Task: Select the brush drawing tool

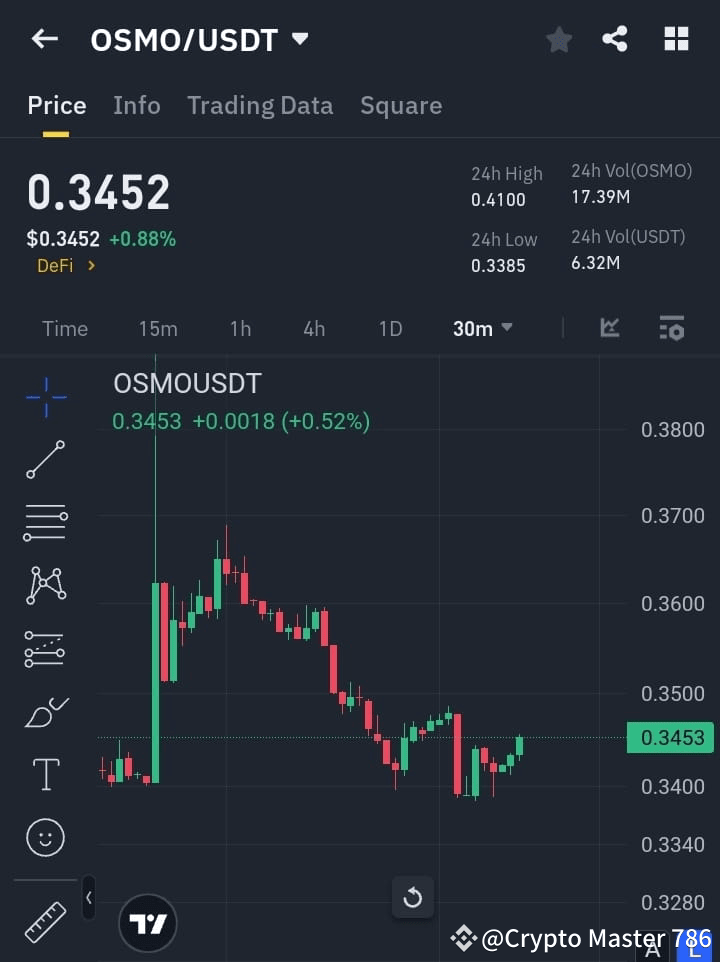Action: (45, 712)
